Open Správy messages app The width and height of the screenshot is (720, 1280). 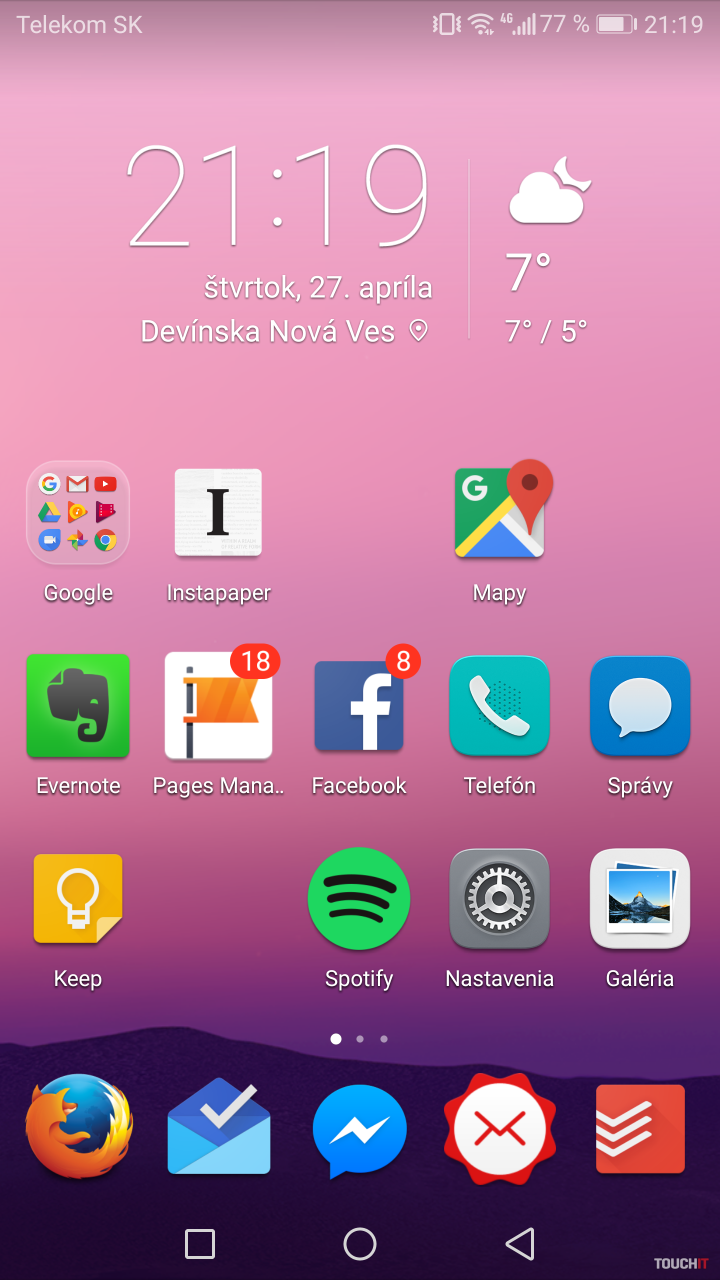[x=640, y=706]
